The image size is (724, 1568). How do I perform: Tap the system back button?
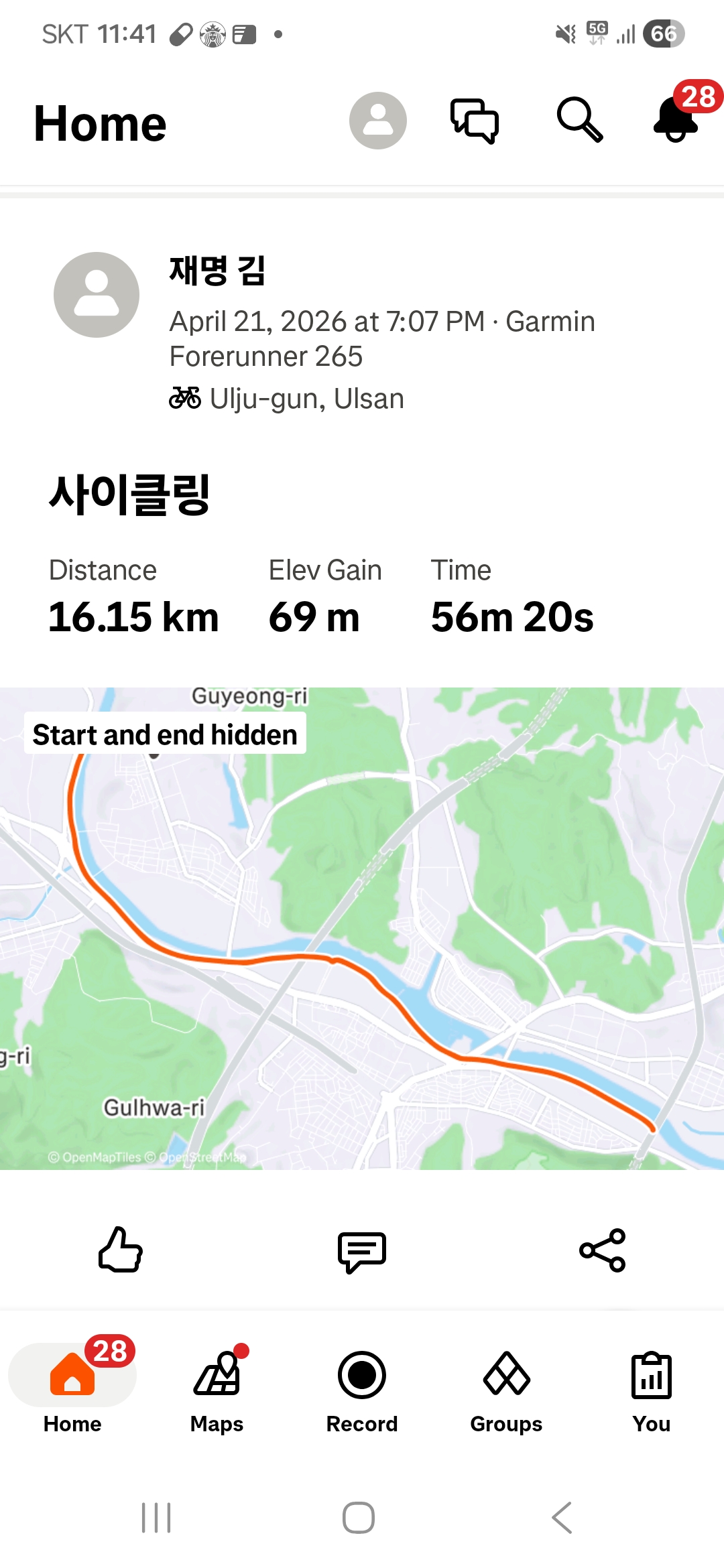562,1518
